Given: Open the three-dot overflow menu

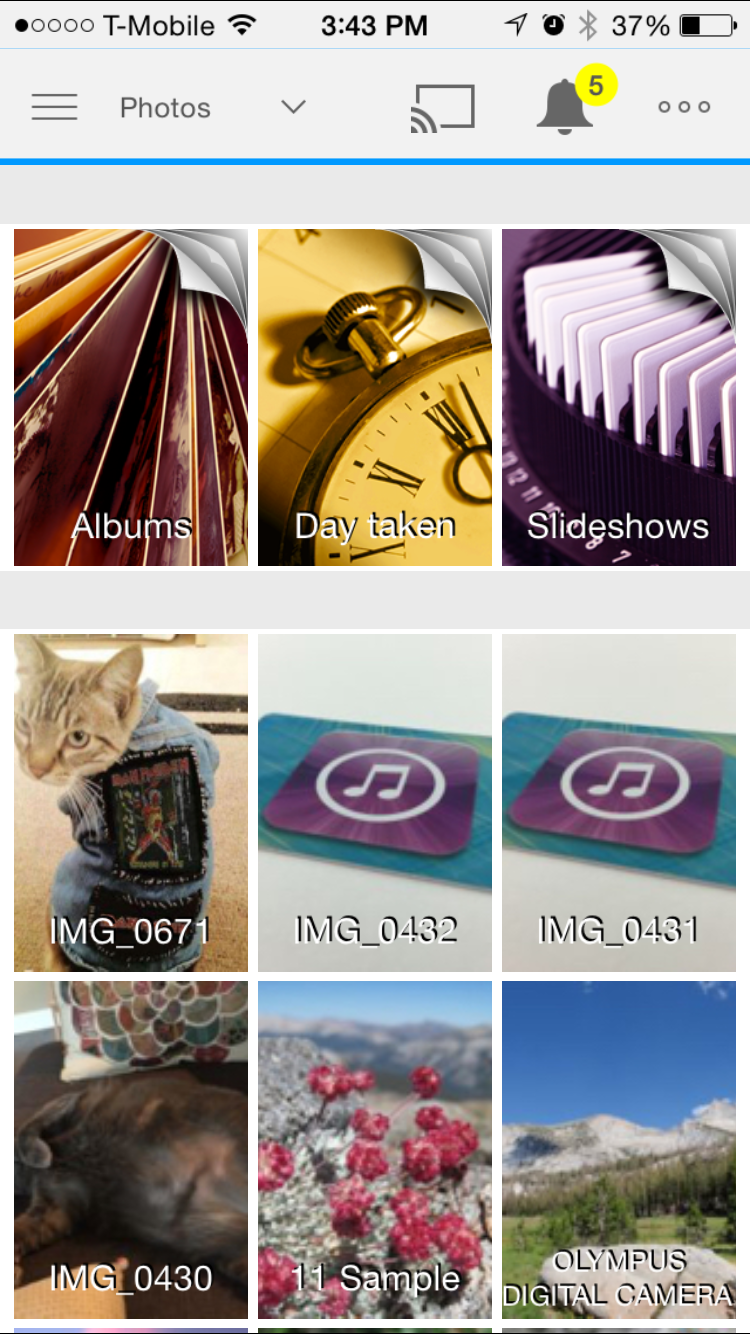Looking at the screenshot, I should point(684,107).
